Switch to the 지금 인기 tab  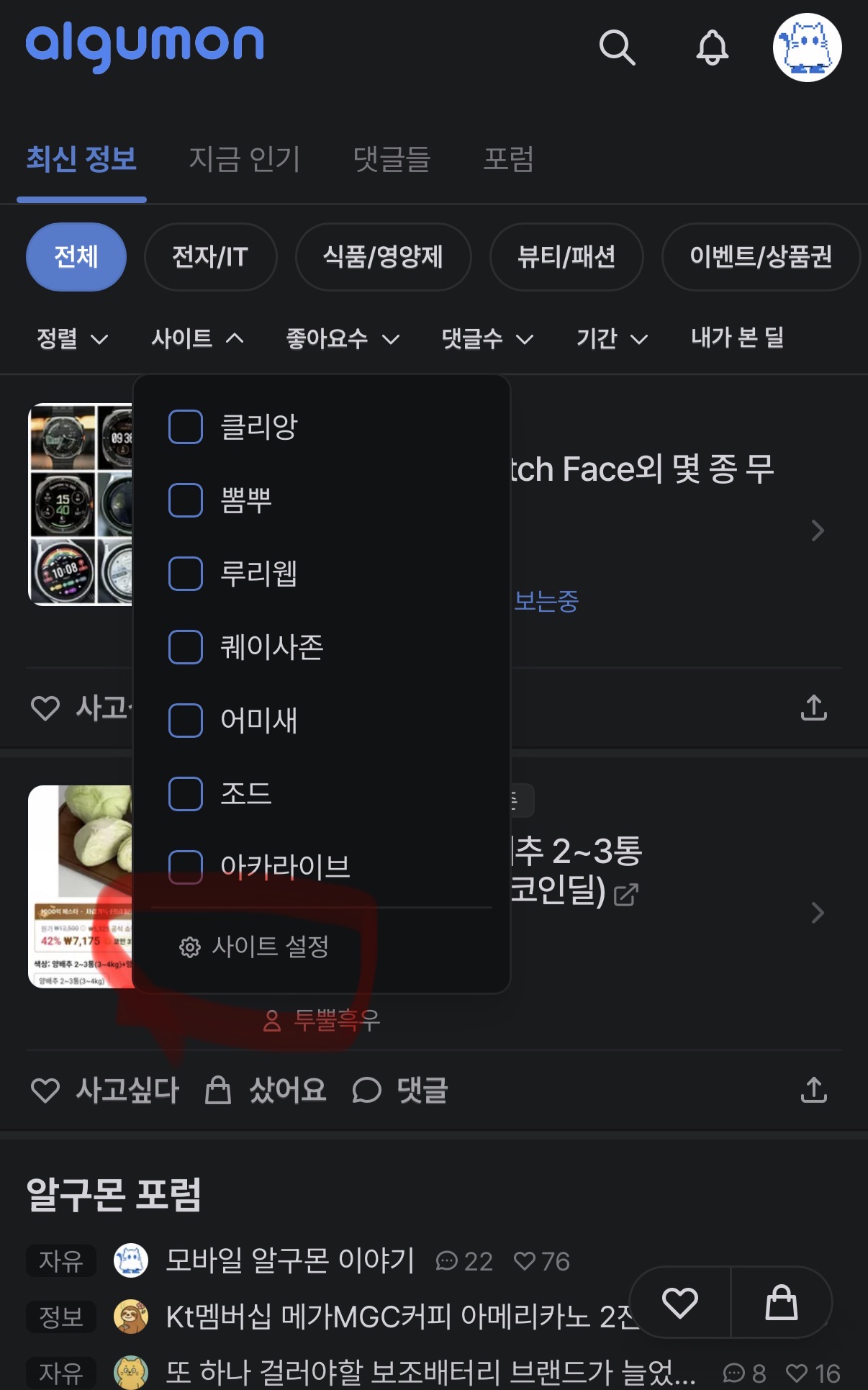coord(244,159)
